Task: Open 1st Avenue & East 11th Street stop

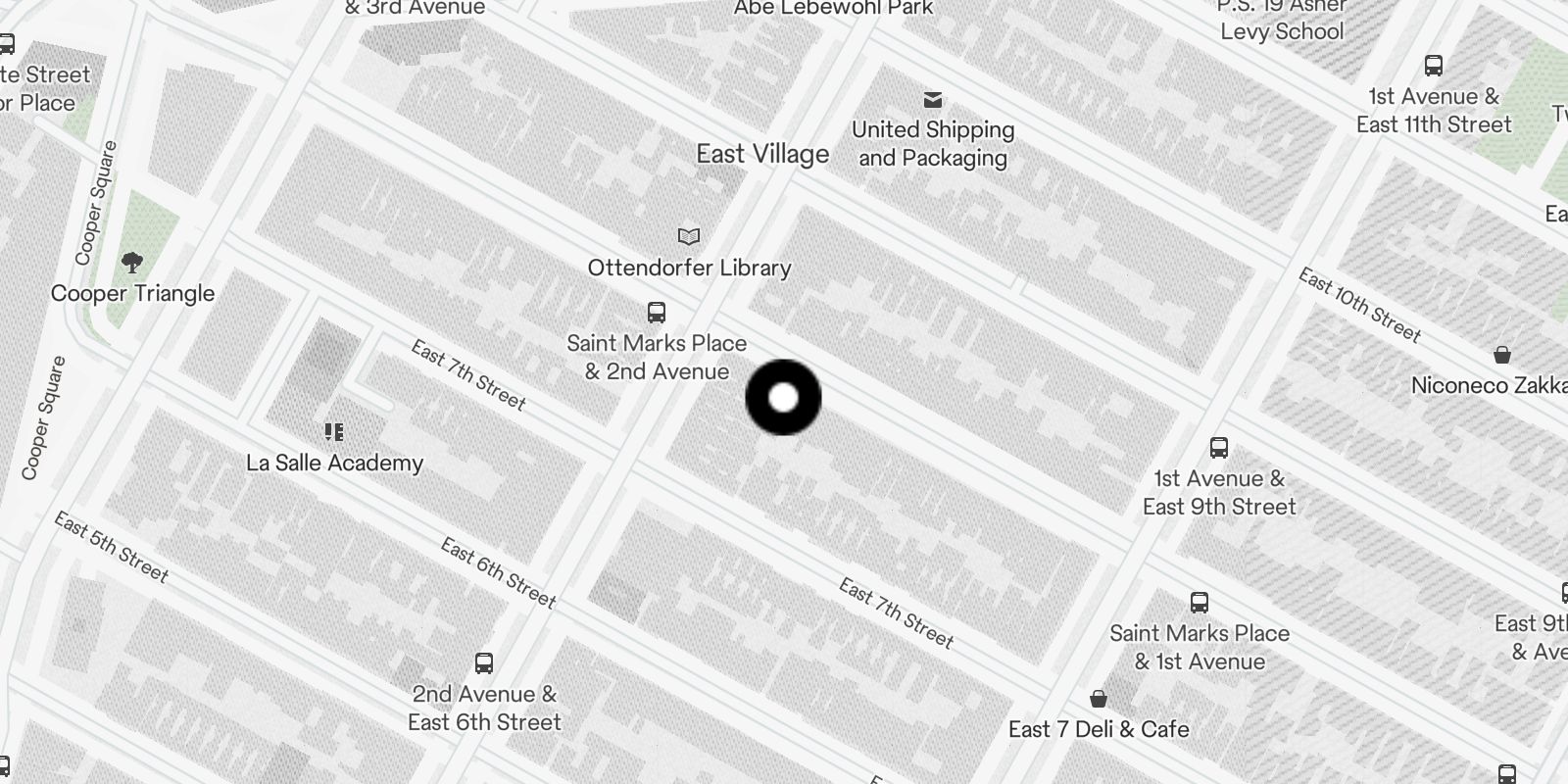Action: coord(1434,67)
